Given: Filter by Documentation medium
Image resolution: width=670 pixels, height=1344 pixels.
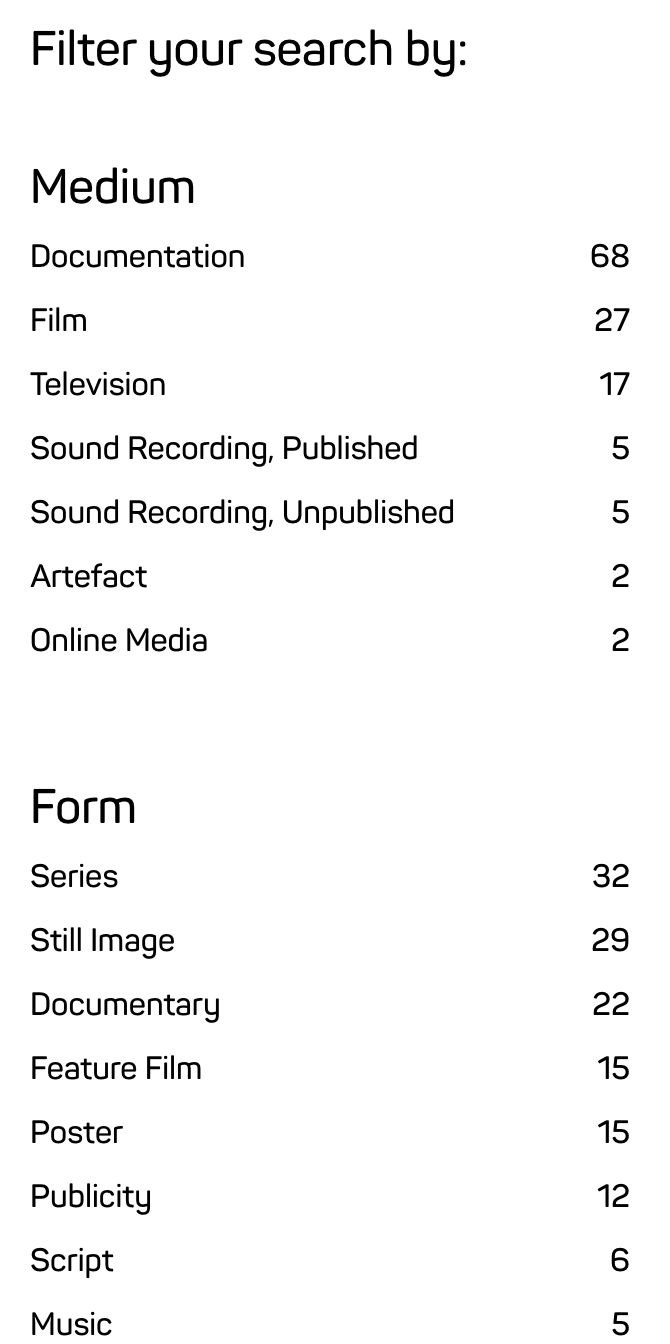Looking at the screenshot, I should click(x=137, y=256).
